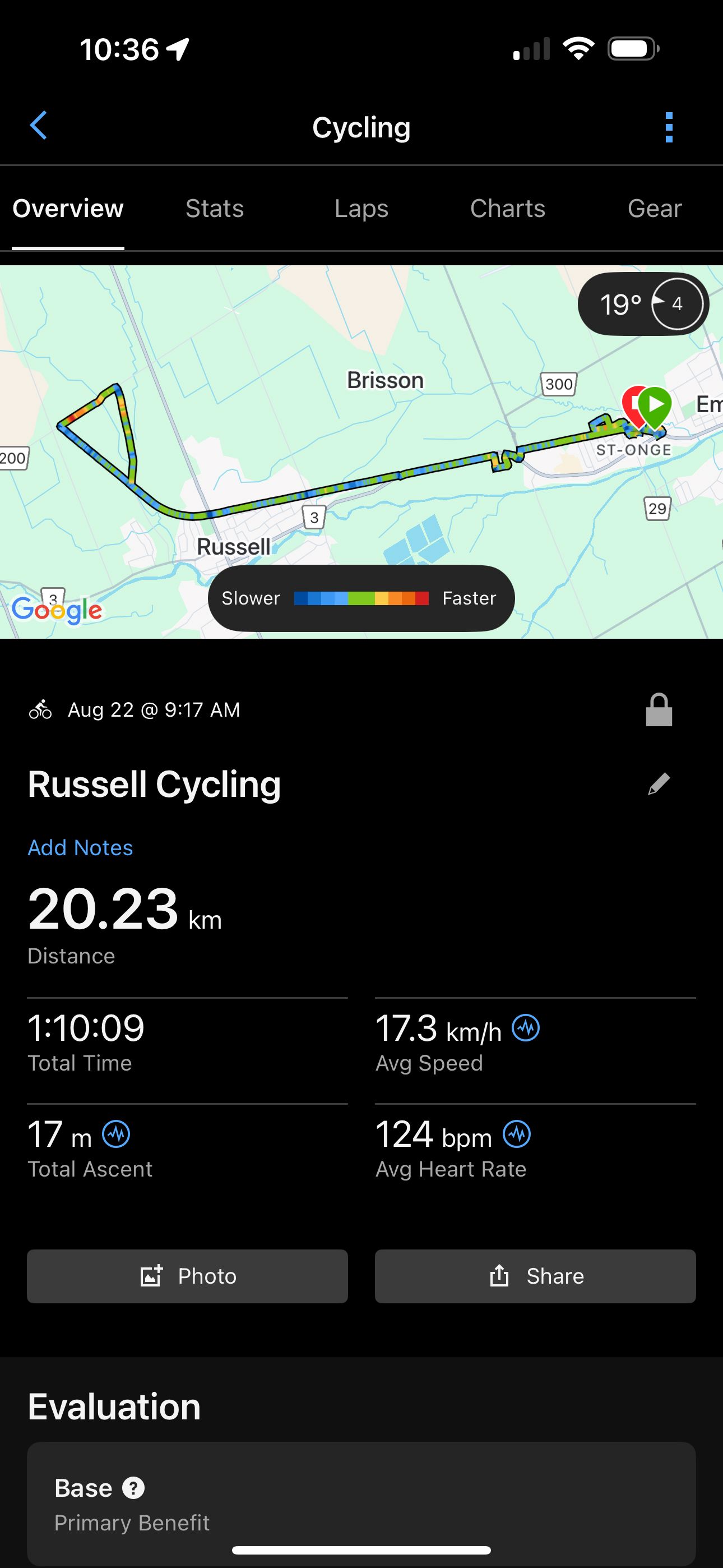Viewport: 723px width, 1568px height.
Task: Add a photo to this activity
Action: point(187,1276)
